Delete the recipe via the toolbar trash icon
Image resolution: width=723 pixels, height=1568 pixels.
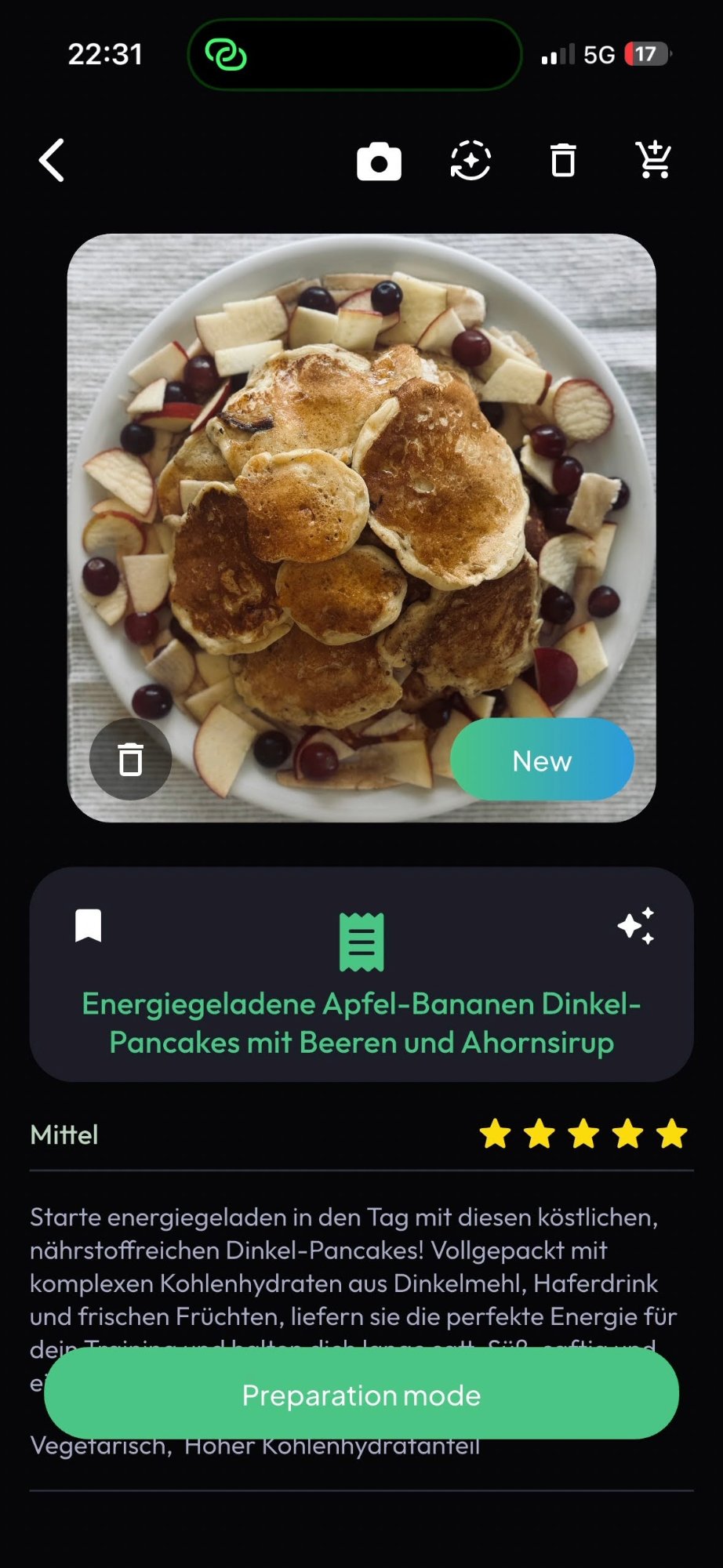pyautogui.click(x=562, y=160)
